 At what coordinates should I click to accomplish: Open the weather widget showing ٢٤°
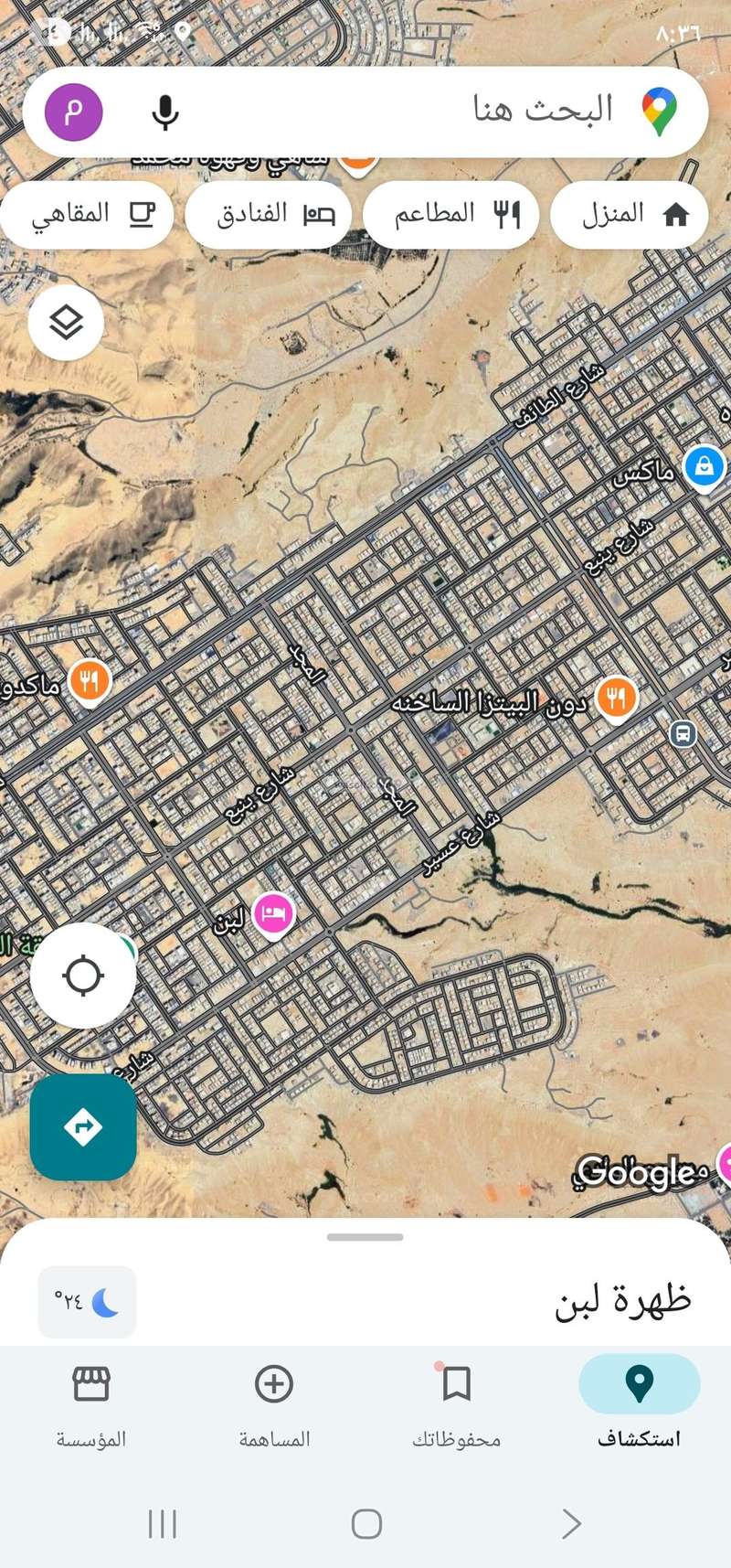click(x=87, y=1302)
